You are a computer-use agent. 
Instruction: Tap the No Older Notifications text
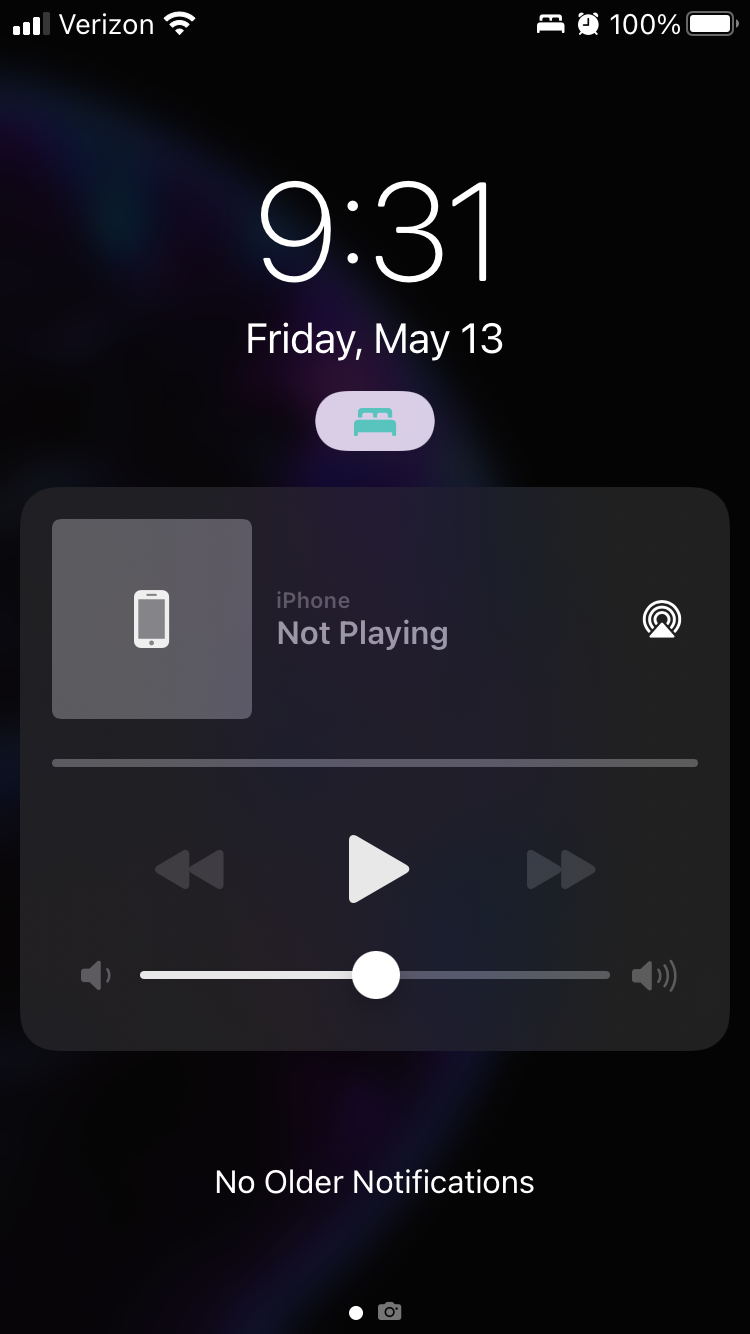374,1182
